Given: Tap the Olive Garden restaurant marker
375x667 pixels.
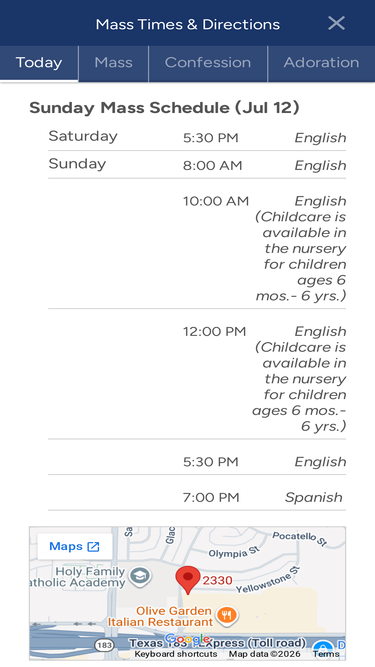Looking at the screenshot, I should pyautogui.click(x=227, y=615).
